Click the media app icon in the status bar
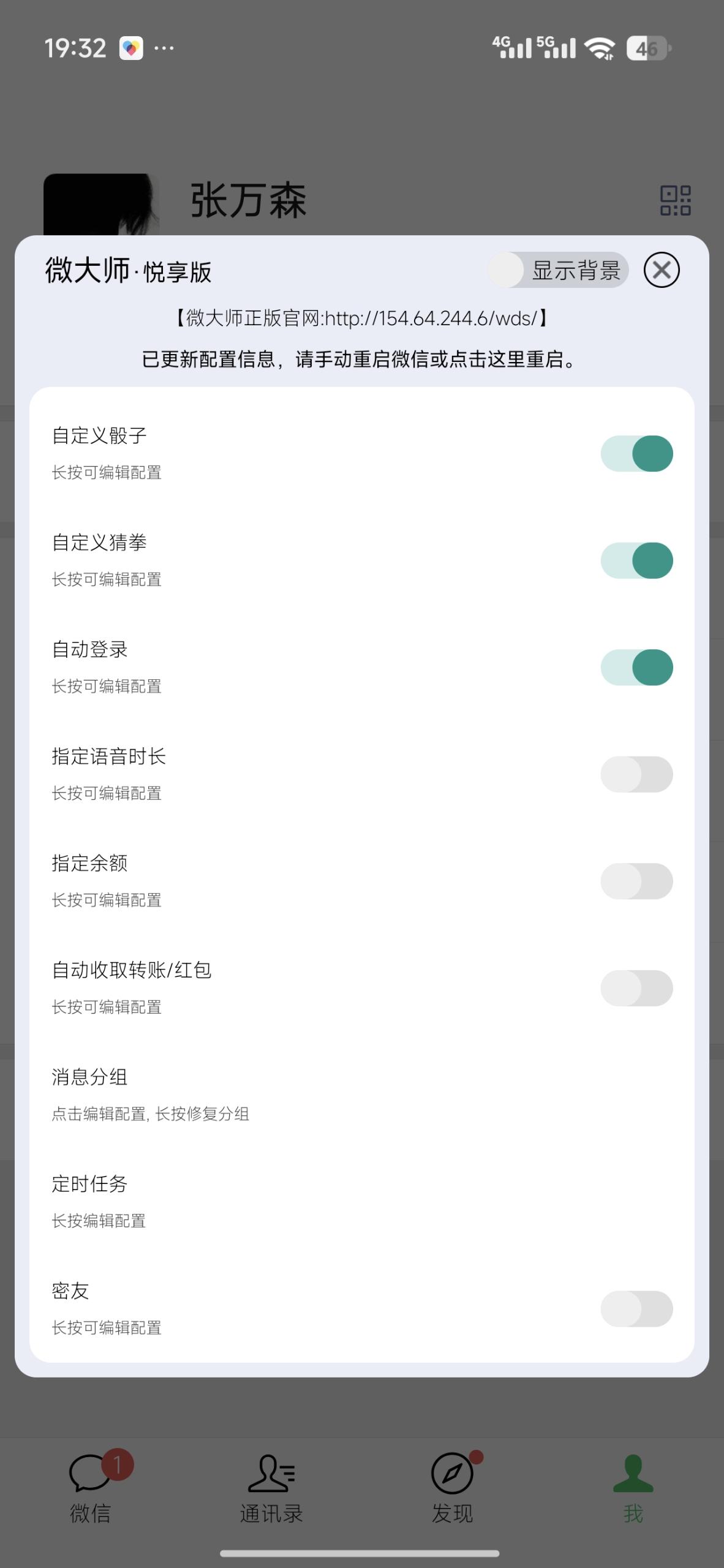This screenshot has height=1568, width=724. tap(130, 47)
